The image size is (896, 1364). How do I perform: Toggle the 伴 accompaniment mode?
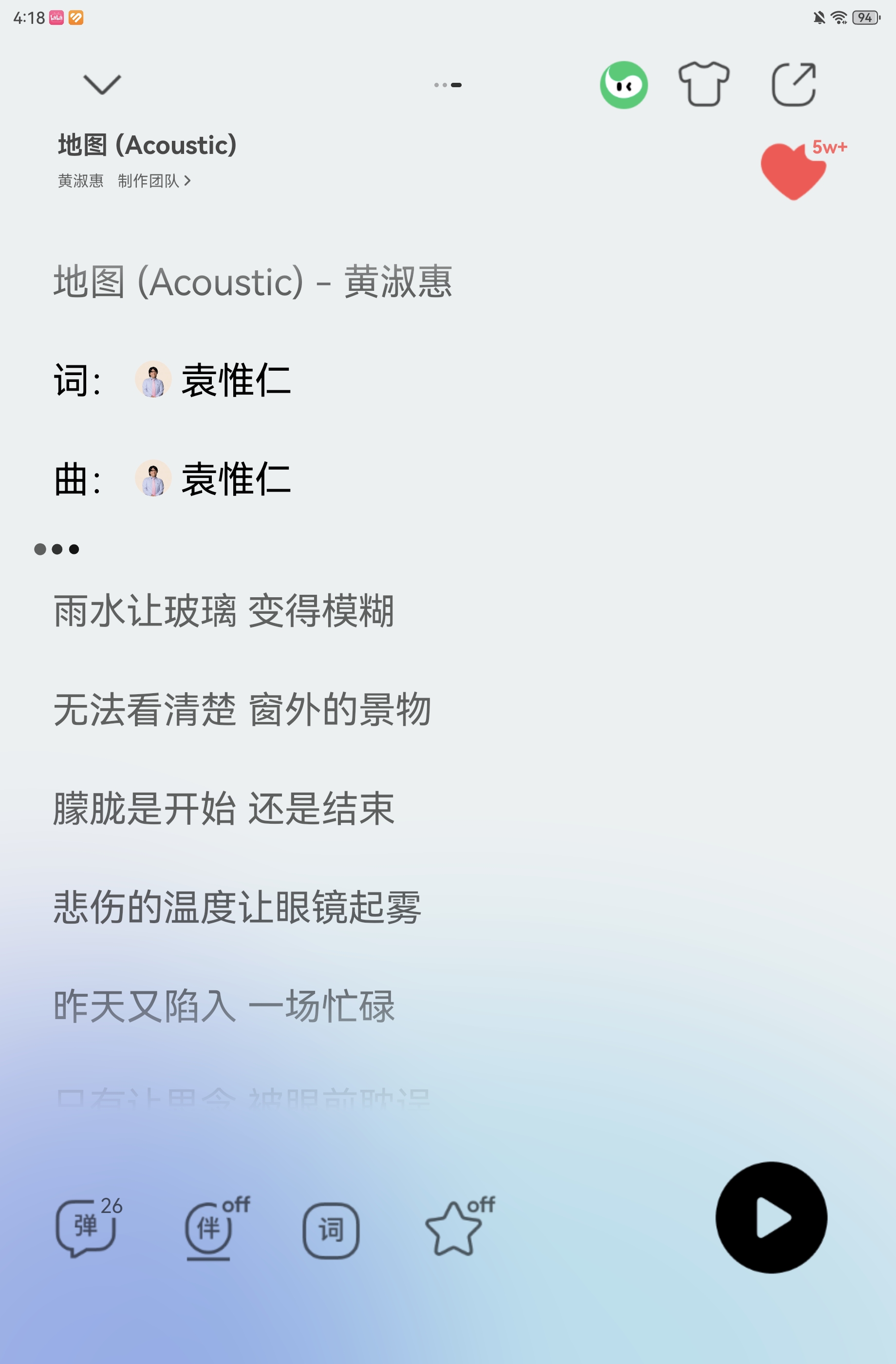[x=215, y=1228]
